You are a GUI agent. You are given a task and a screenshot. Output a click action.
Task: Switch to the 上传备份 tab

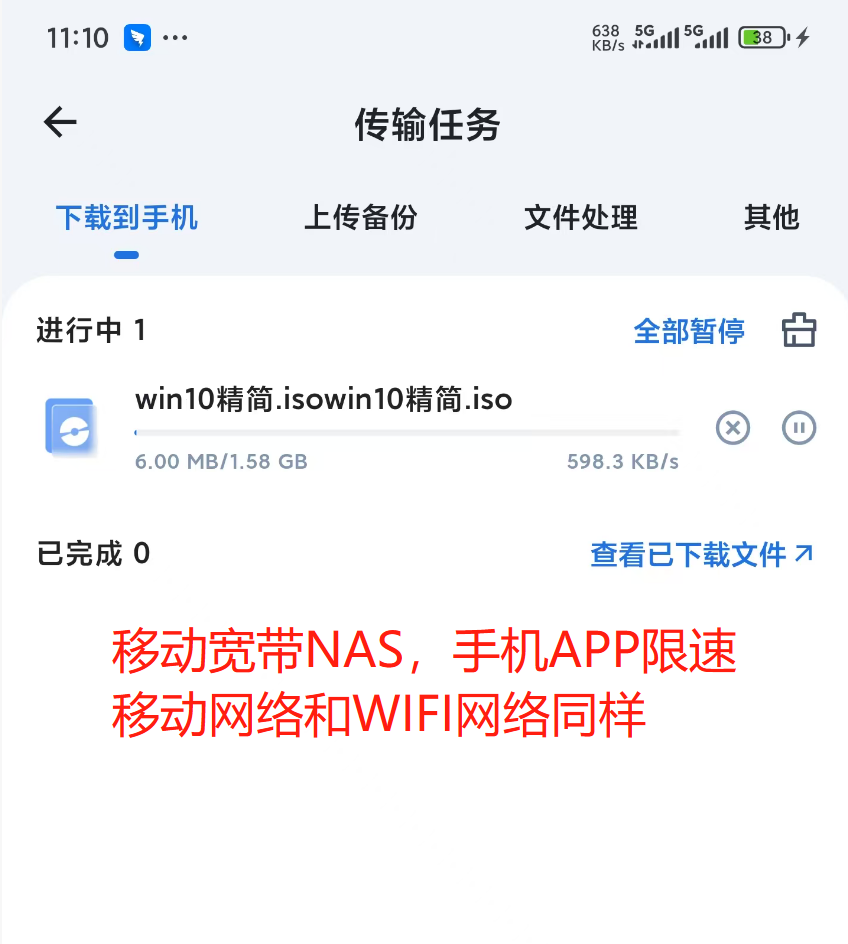tap(360, 217)
